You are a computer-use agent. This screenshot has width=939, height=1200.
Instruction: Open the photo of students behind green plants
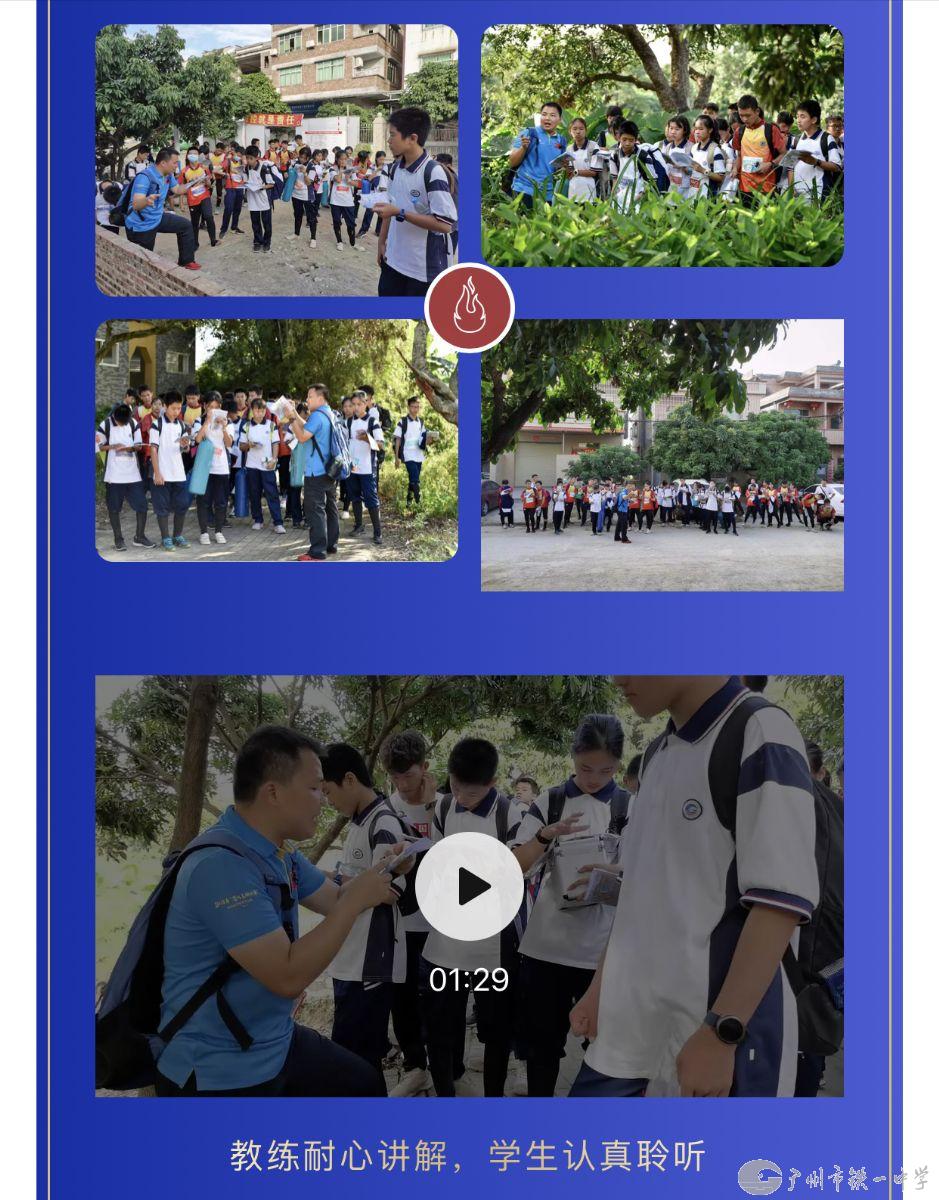662,146
